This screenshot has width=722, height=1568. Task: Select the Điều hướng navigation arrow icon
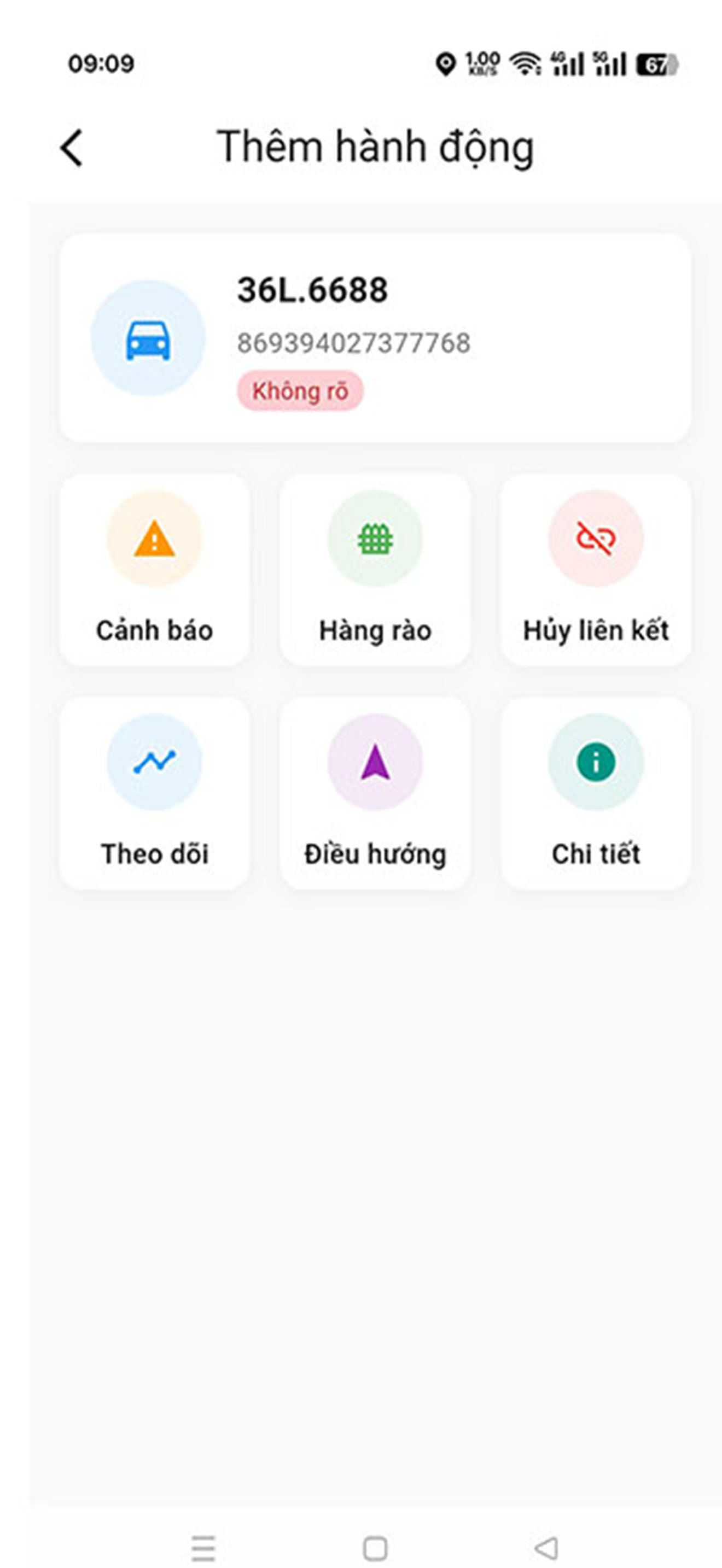click(x=375, y=763)
